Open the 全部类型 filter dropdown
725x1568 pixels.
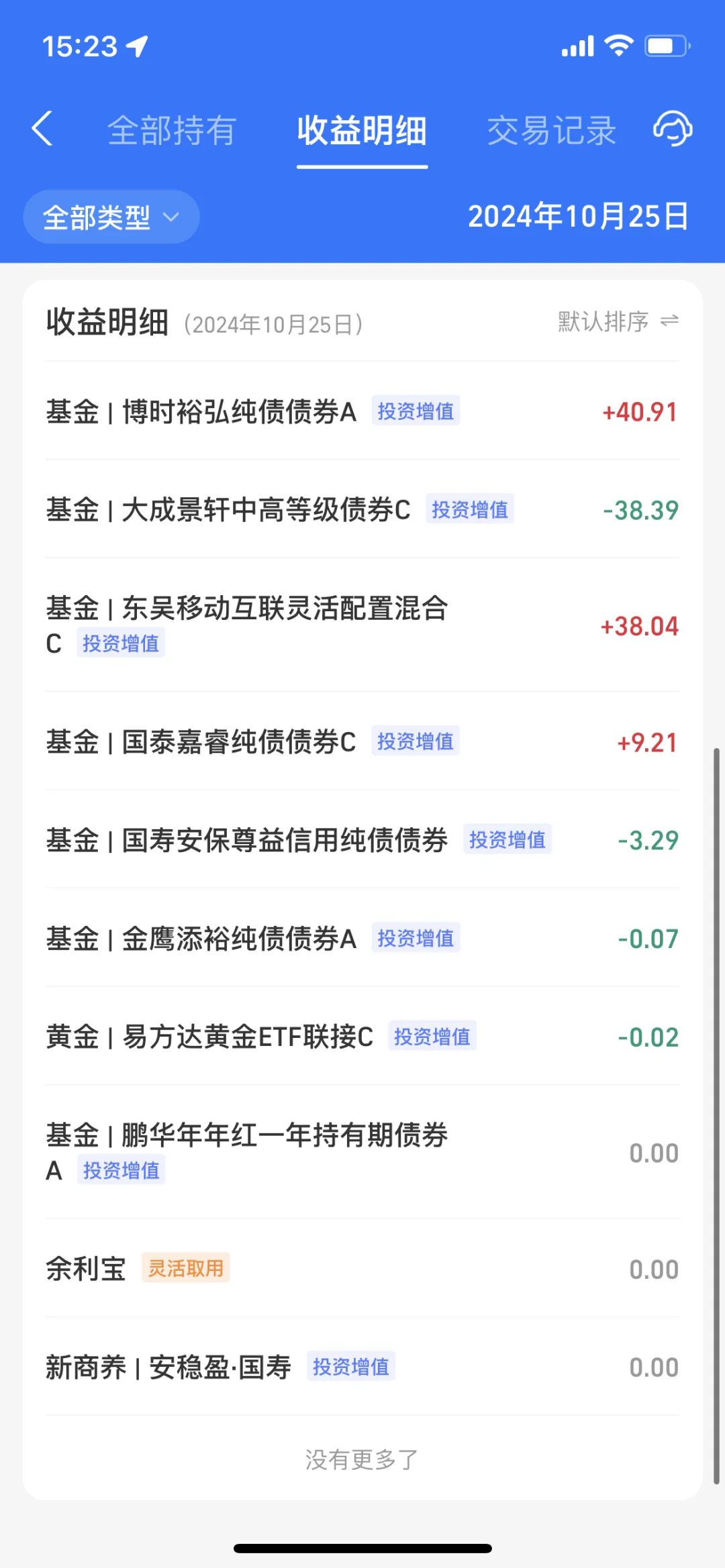pyautogui.click(x=111, y=216)
